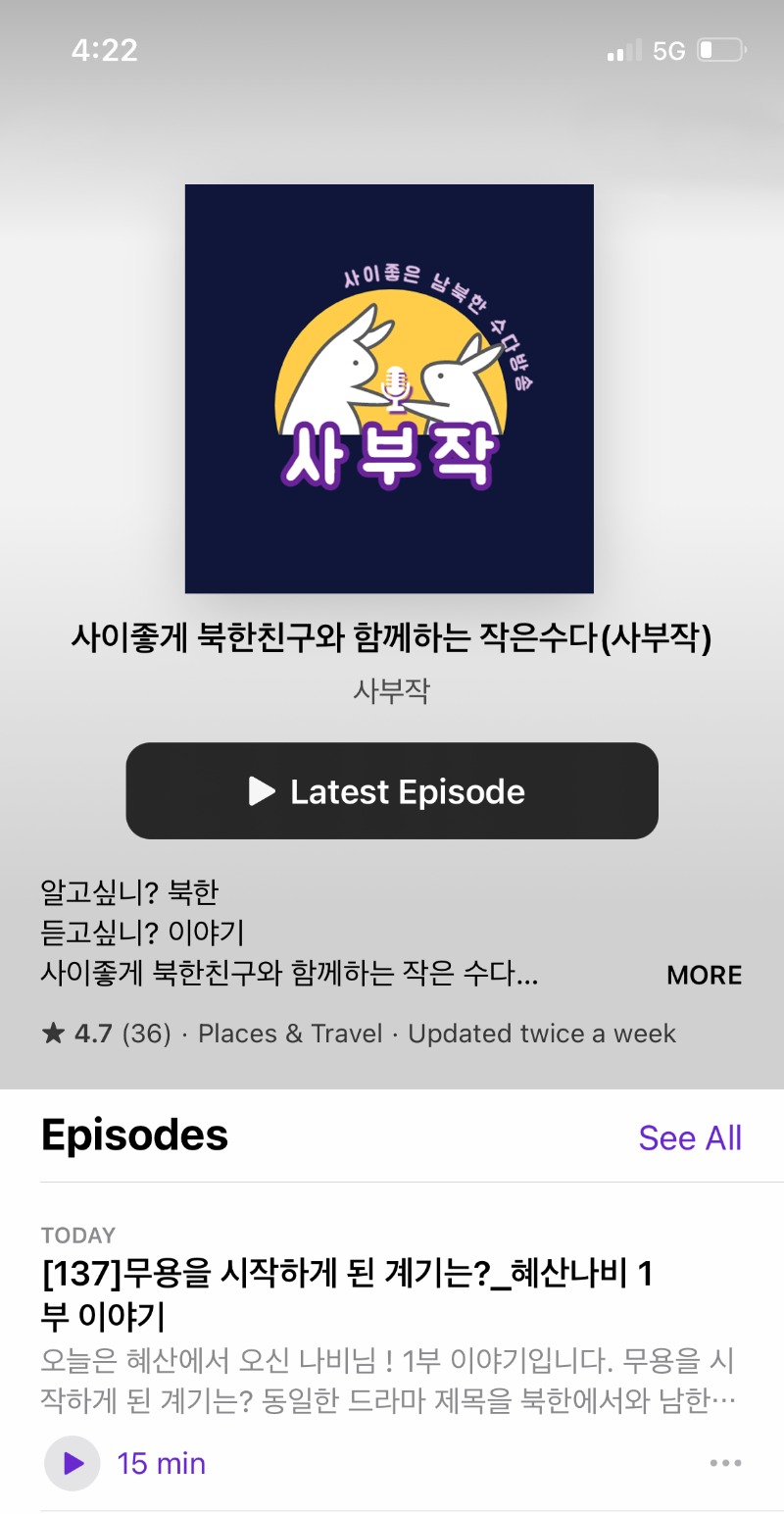Open the options menu for episode [137]
The image size is (784, 1514).
click(725, 1463)
